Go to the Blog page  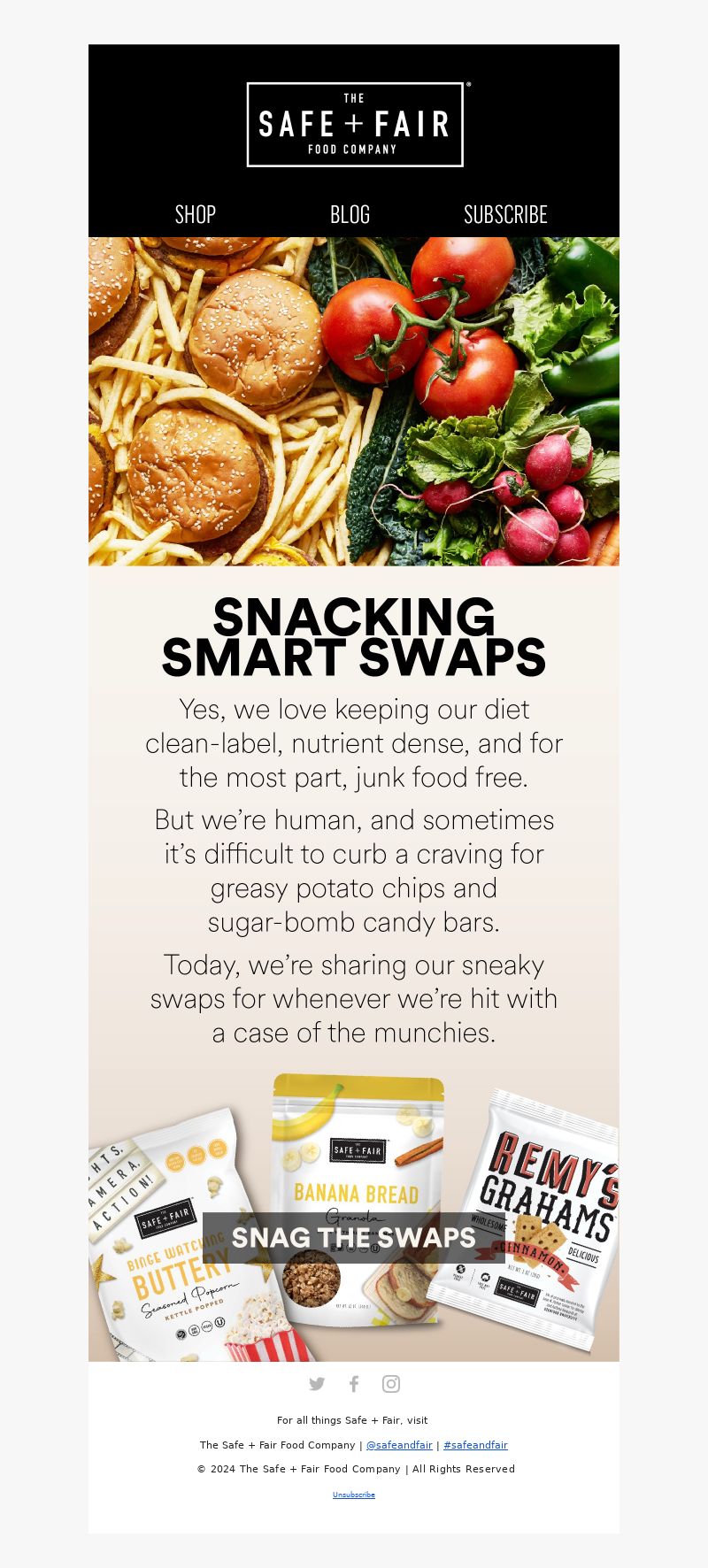[350, 214]
